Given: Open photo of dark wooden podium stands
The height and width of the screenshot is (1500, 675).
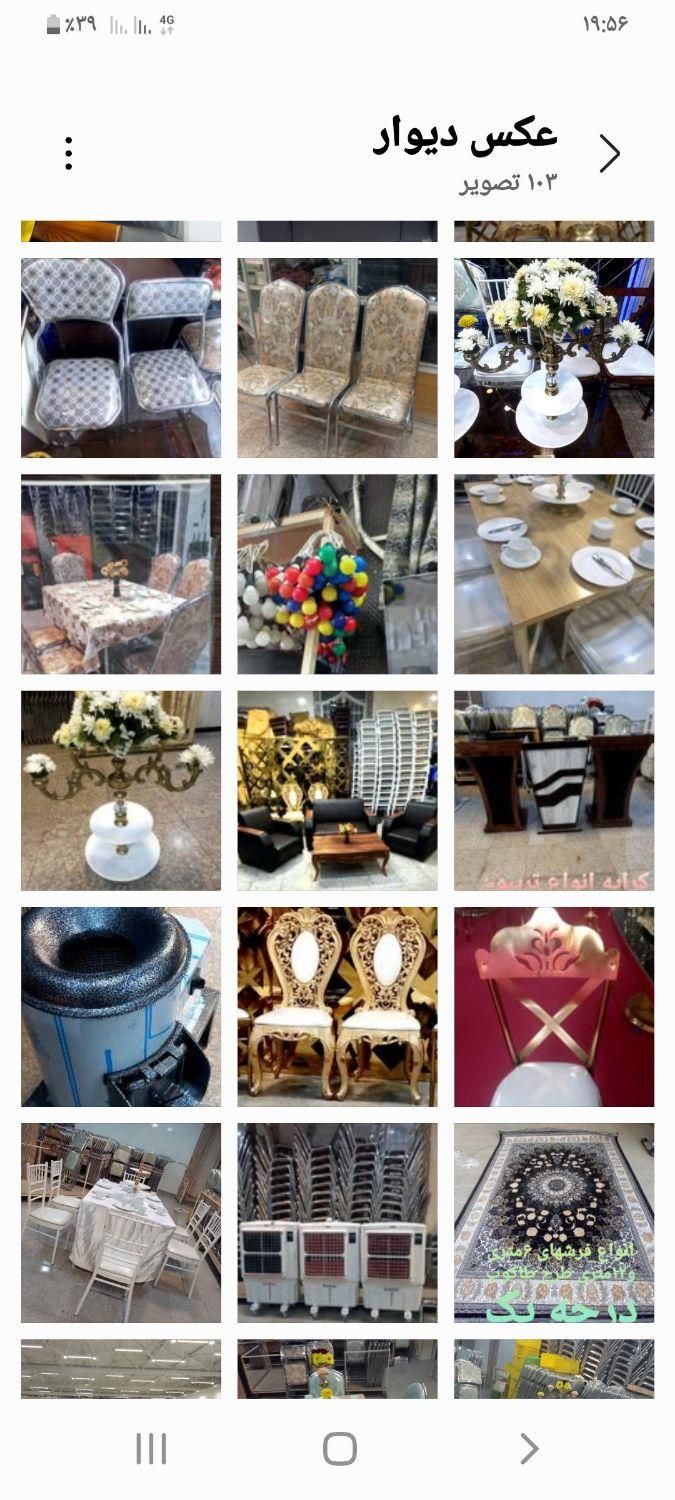Looking at the screenshot, I should tap(554, 790).
